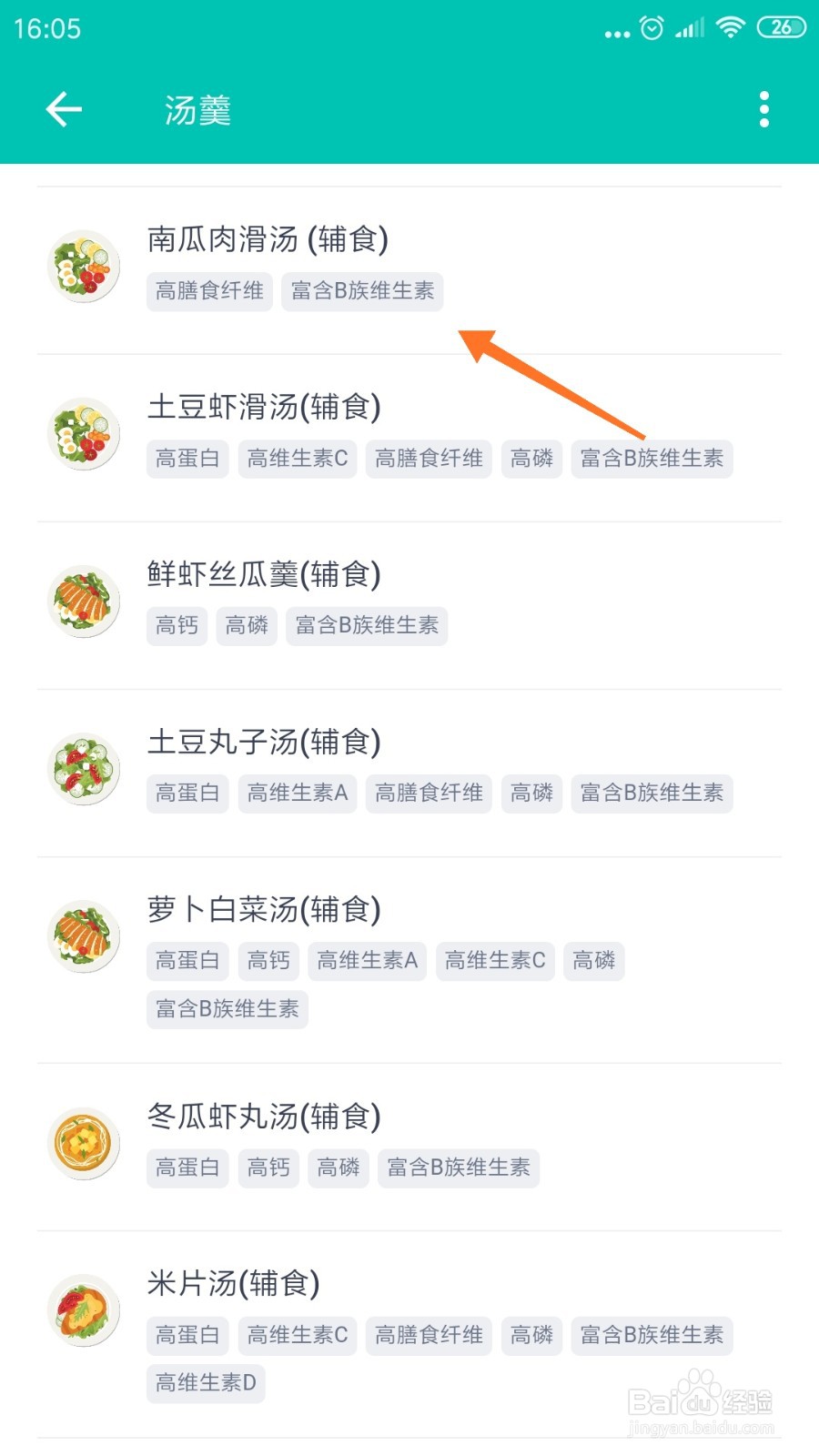
Task: Tap the back arrow to return
Action: [x=62, y=108]
